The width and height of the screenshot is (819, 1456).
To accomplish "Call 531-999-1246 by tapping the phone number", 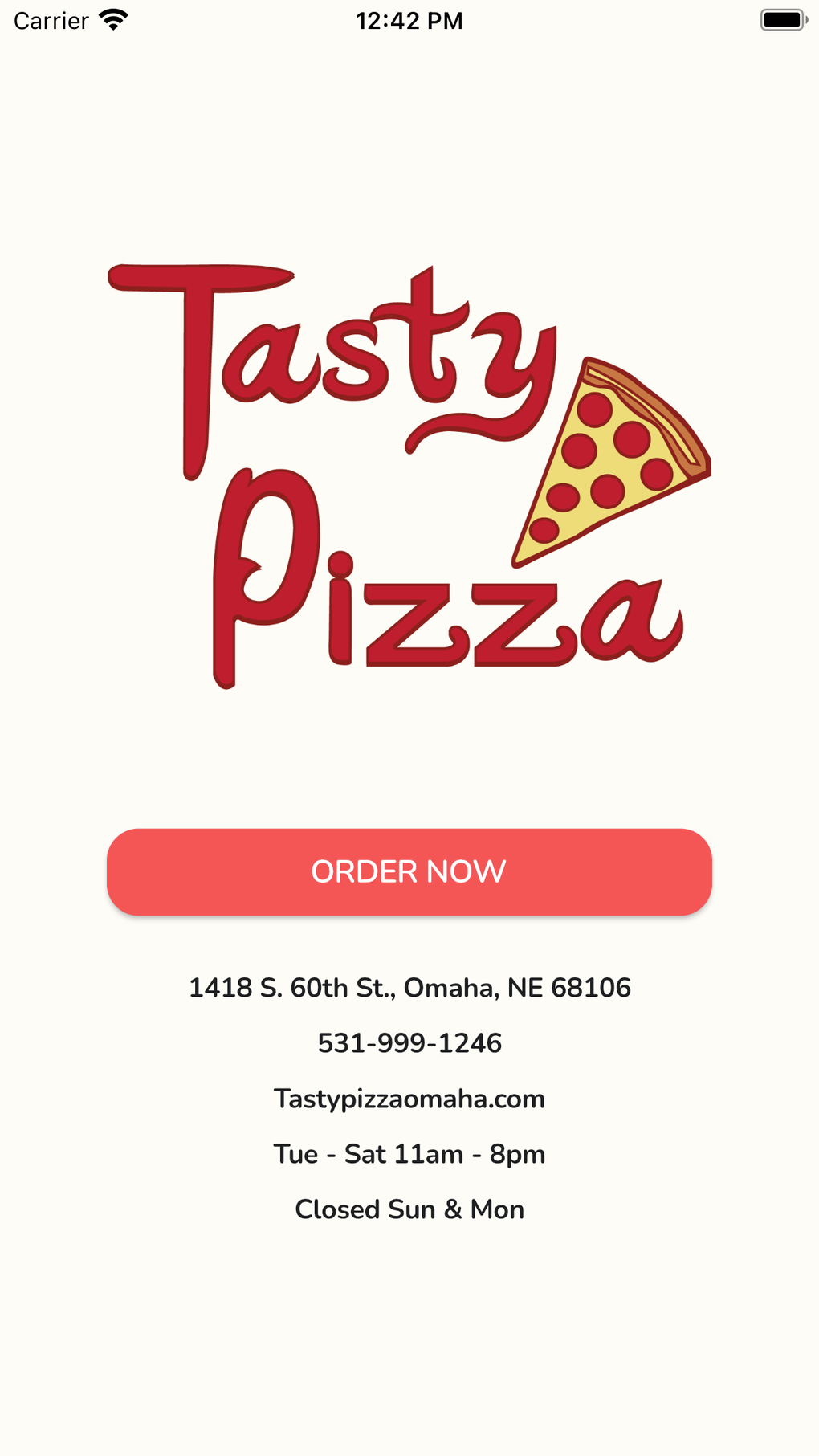I will click(x=409, y=1042).
